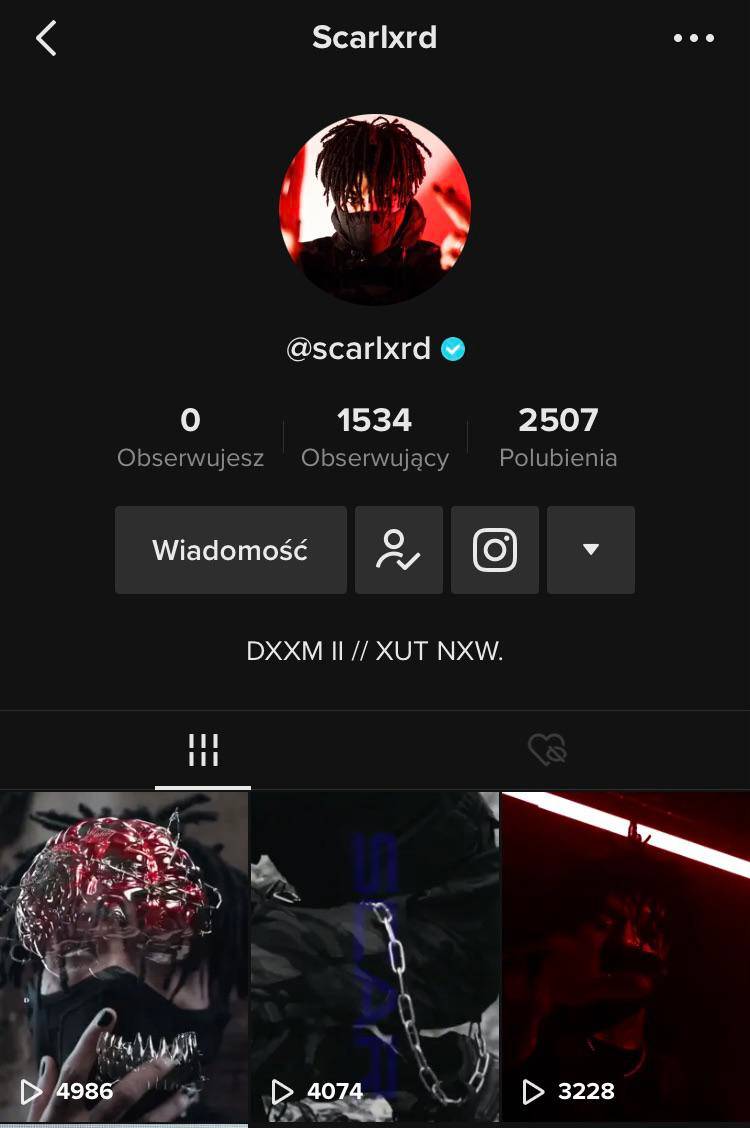Check the Obserwujesz following list

coord(190,437)
